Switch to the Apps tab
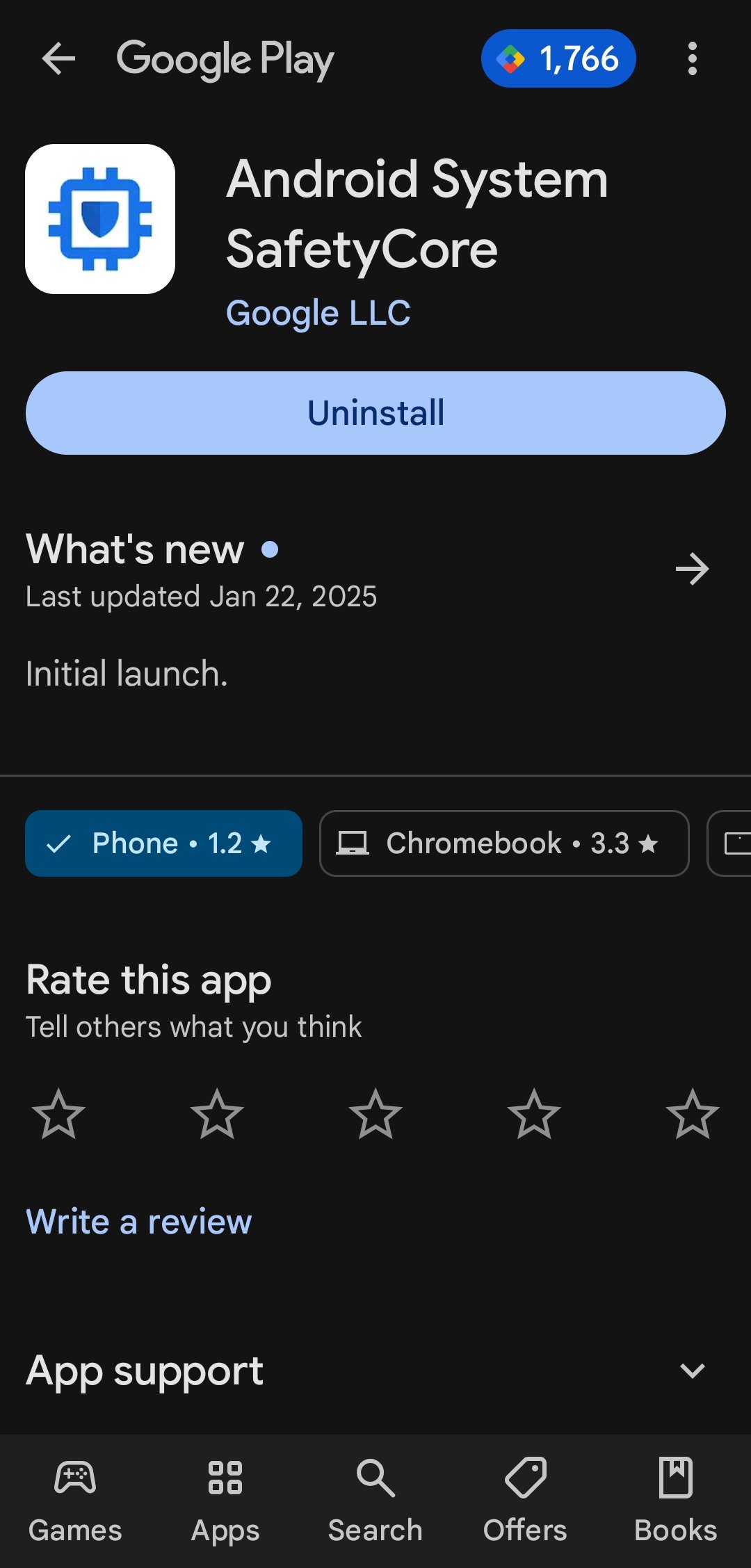The width and height of the screenshot is (751, 1568). pyautogui.click(x=225, y=1498)
